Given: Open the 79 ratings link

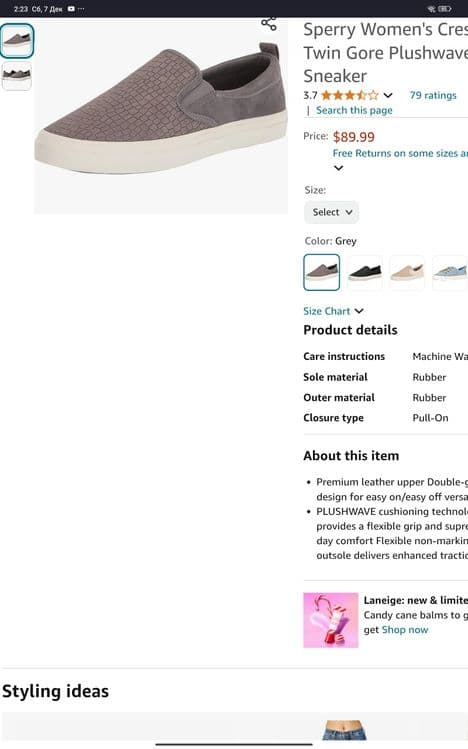Looking at the screenshot, I should [x=433, y=95].
